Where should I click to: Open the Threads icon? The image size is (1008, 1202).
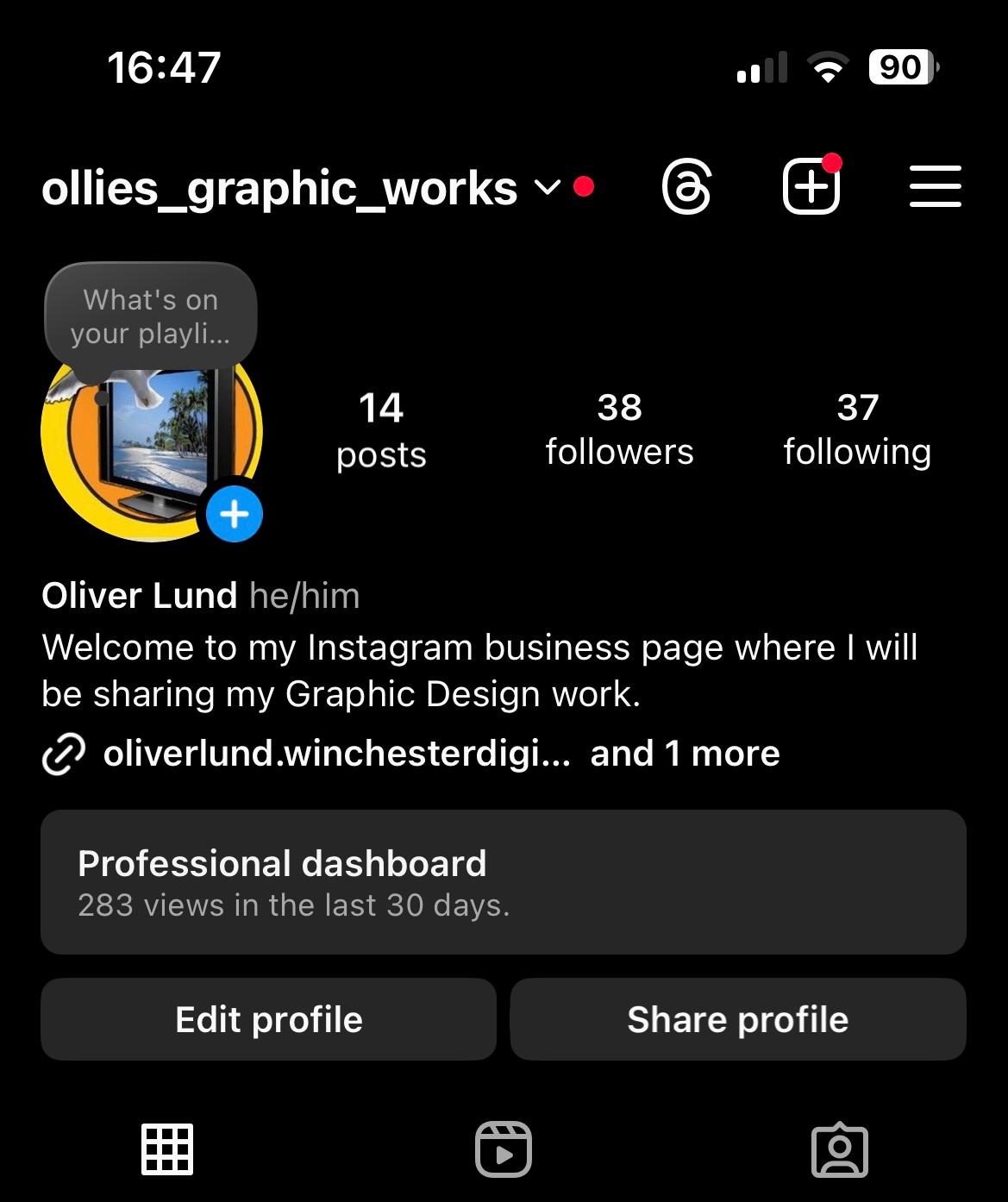click(x=686, y=186)
